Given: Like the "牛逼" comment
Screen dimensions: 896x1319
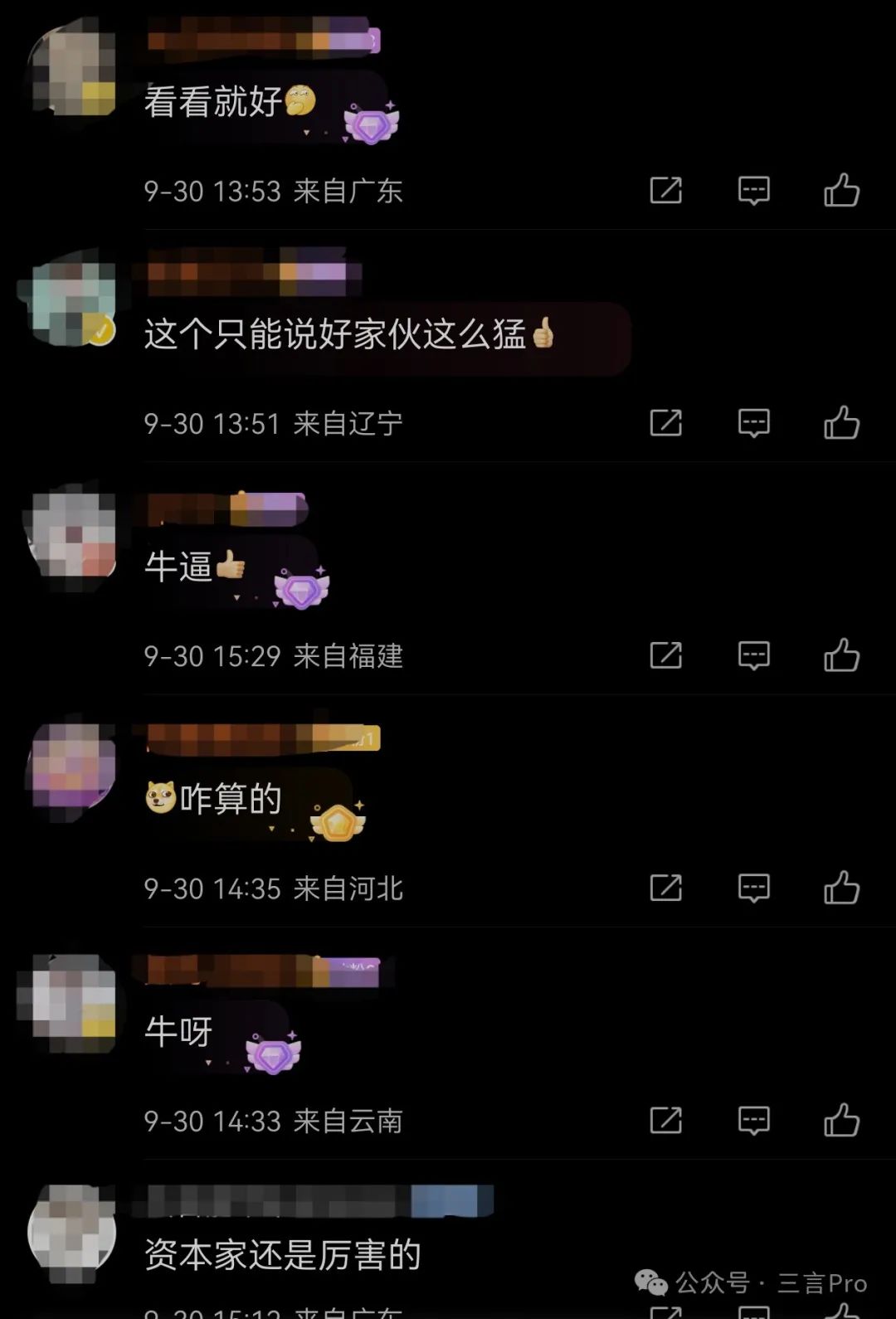Looking at the screenshot, I should (841, 655).
